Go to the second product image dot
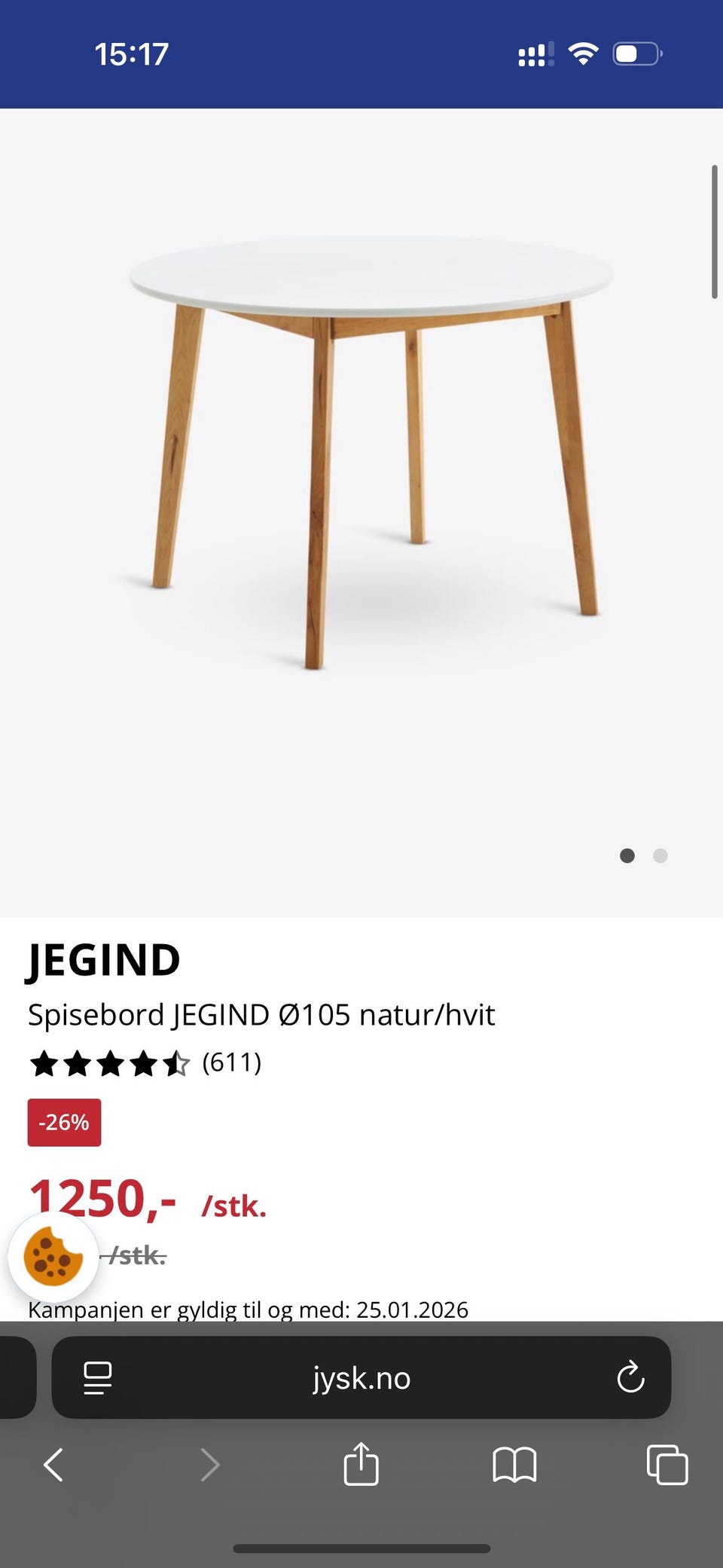Image resolution: width=723 pixels, height=1568 pixels. point(660,856)
